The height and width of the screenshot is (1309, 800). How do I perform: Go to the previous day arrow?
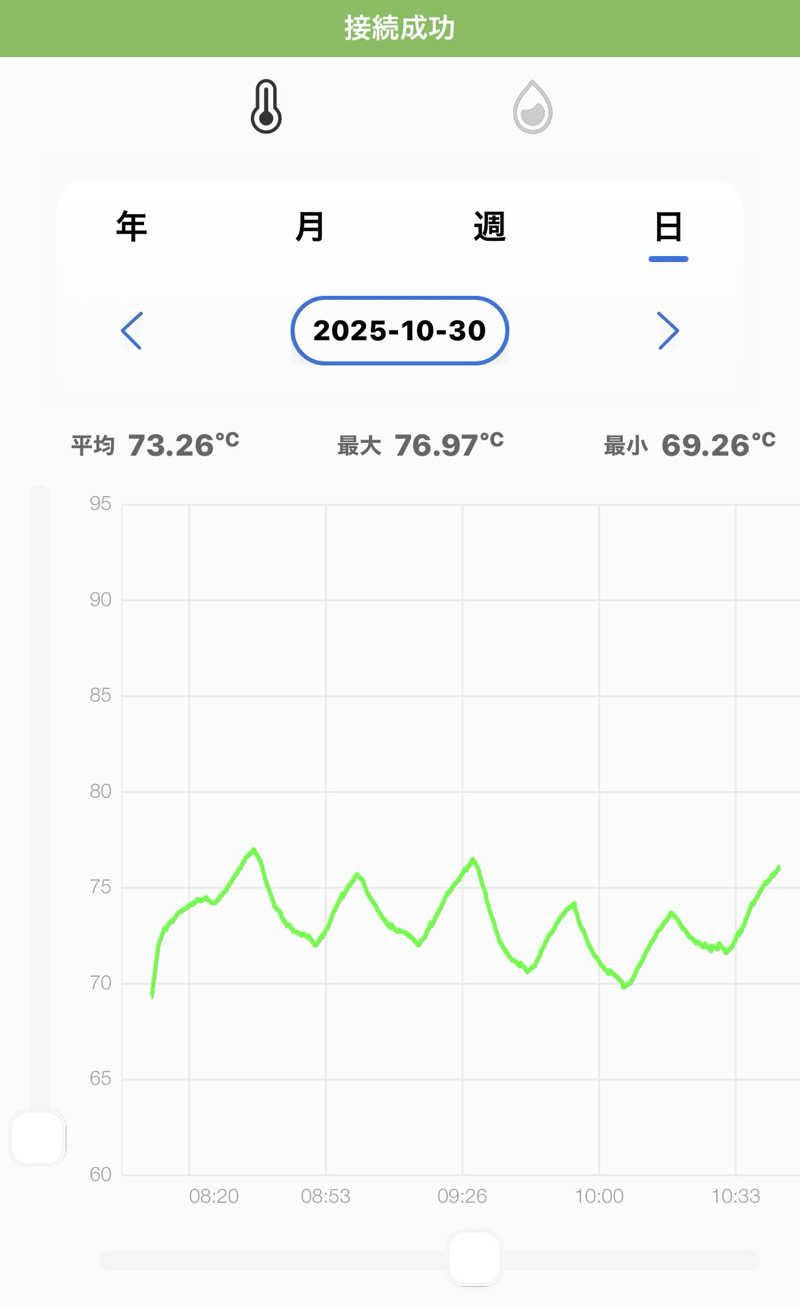pos(131,331)
